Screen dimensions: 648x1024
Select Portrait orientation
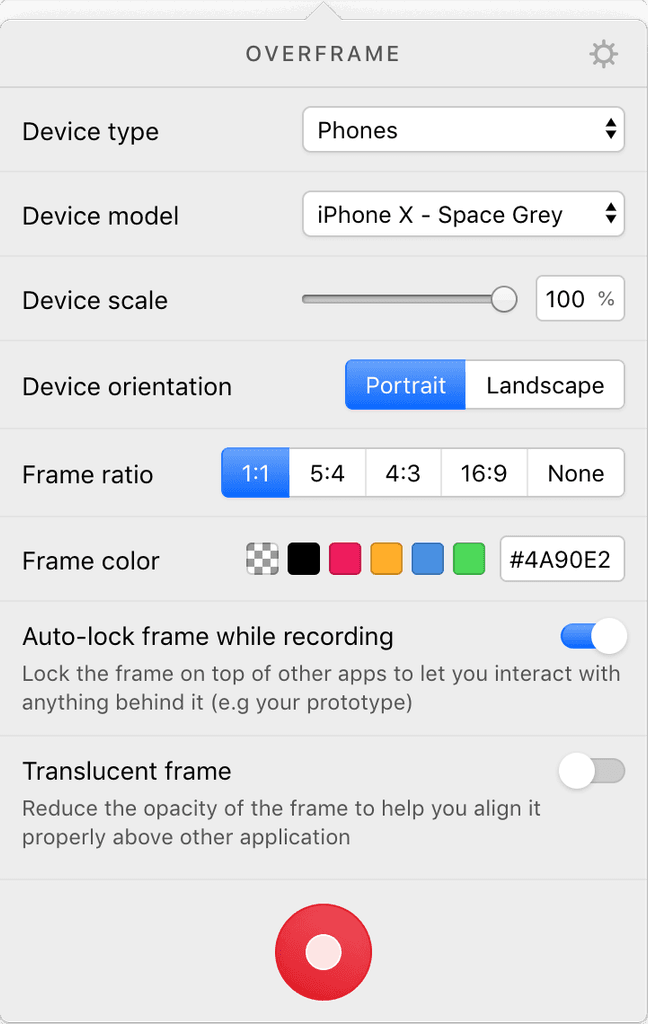click(405, 385)
